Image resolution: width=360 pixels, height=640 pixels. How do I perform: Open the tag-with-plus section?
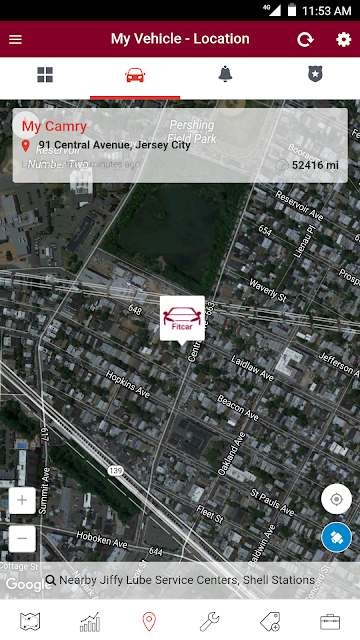click(270, 622)
